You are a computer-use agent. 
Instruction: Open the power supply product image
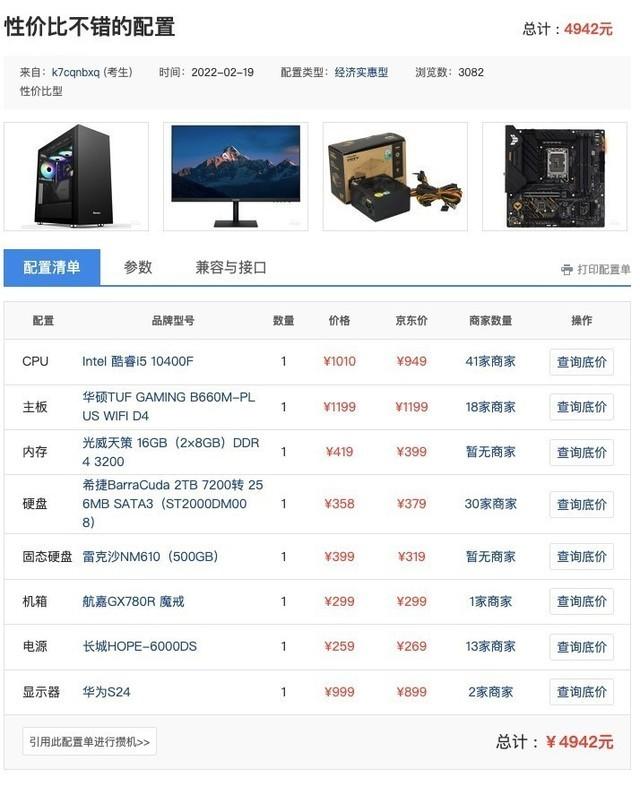395,177
